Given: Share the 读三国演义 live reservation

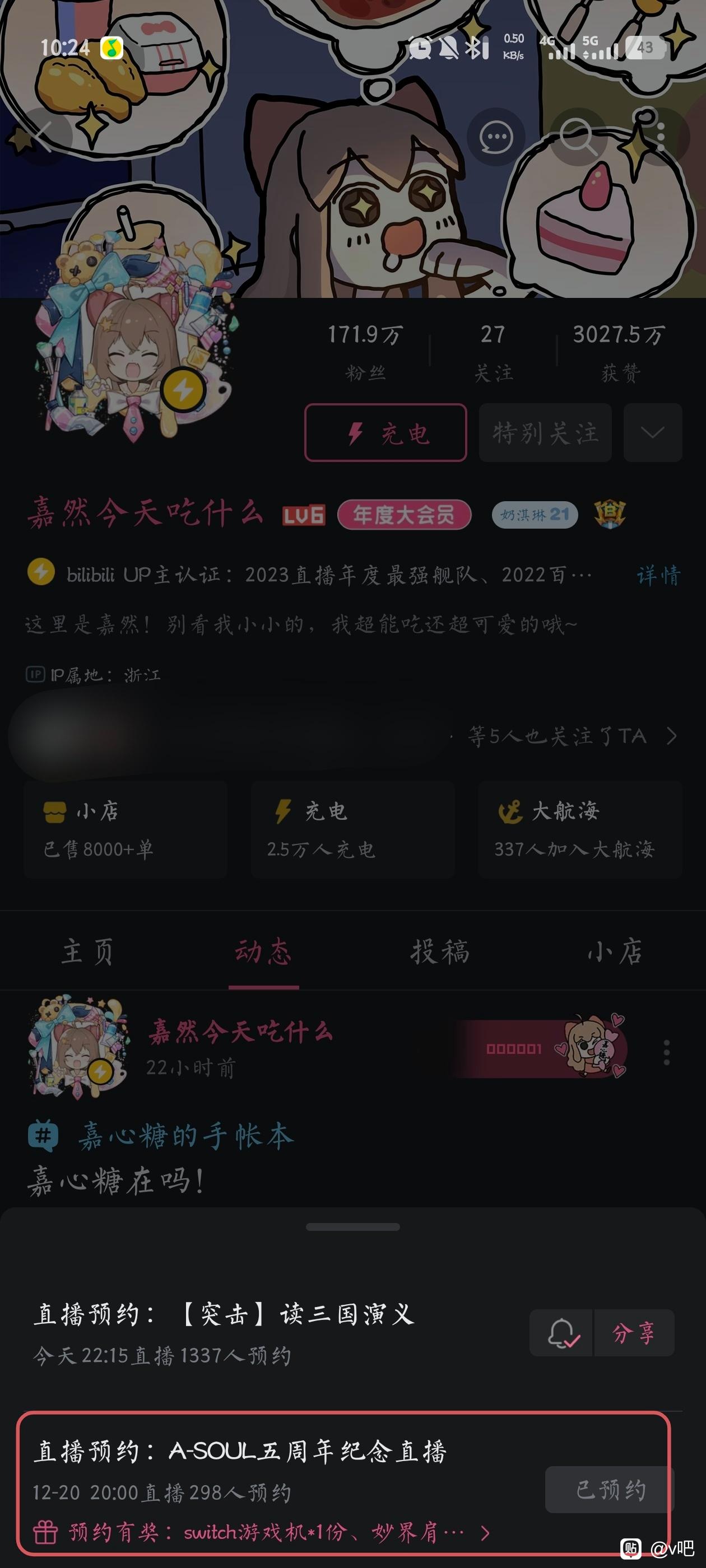Looking at the screenshot, I should 634,1332.
